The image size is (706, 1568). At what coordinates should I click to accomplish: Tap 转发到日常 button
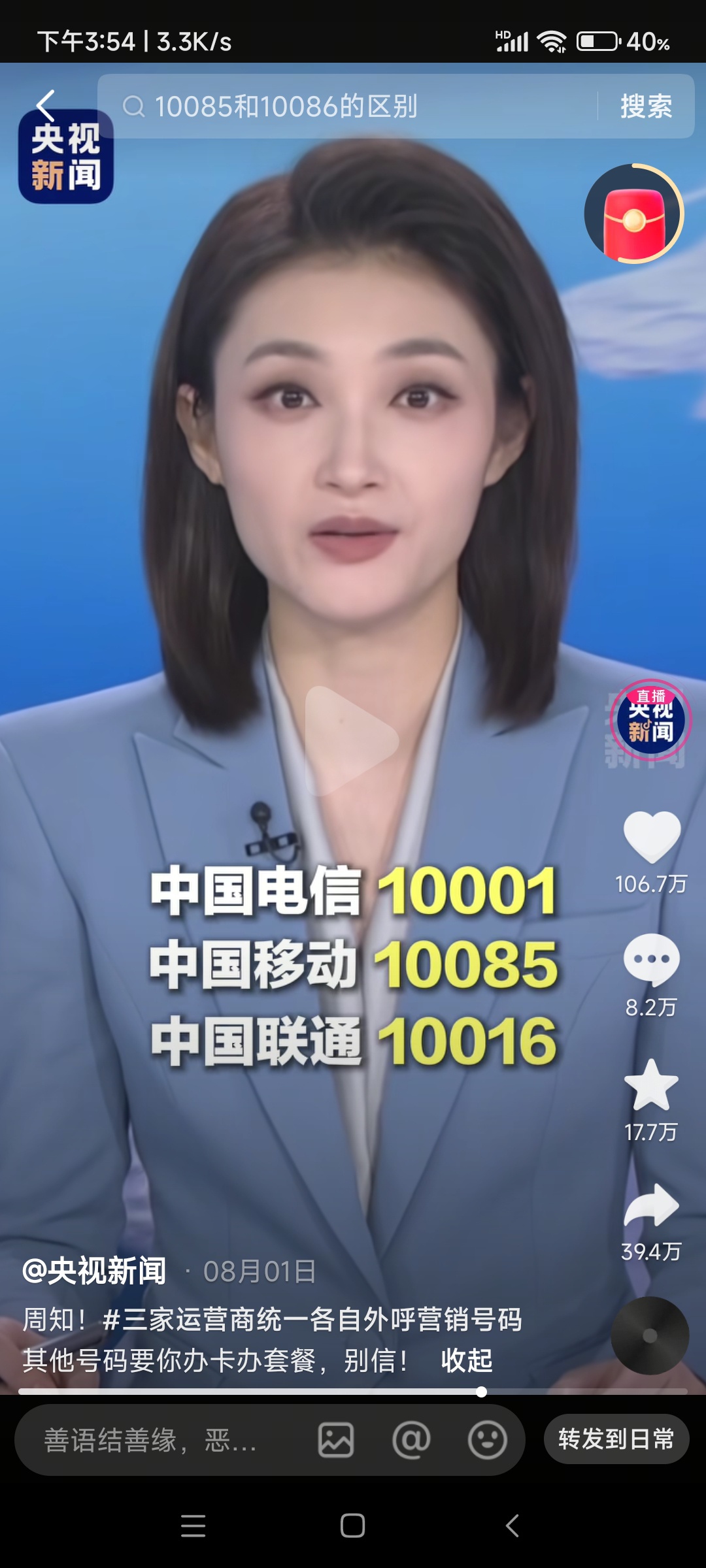(616, 1439)
